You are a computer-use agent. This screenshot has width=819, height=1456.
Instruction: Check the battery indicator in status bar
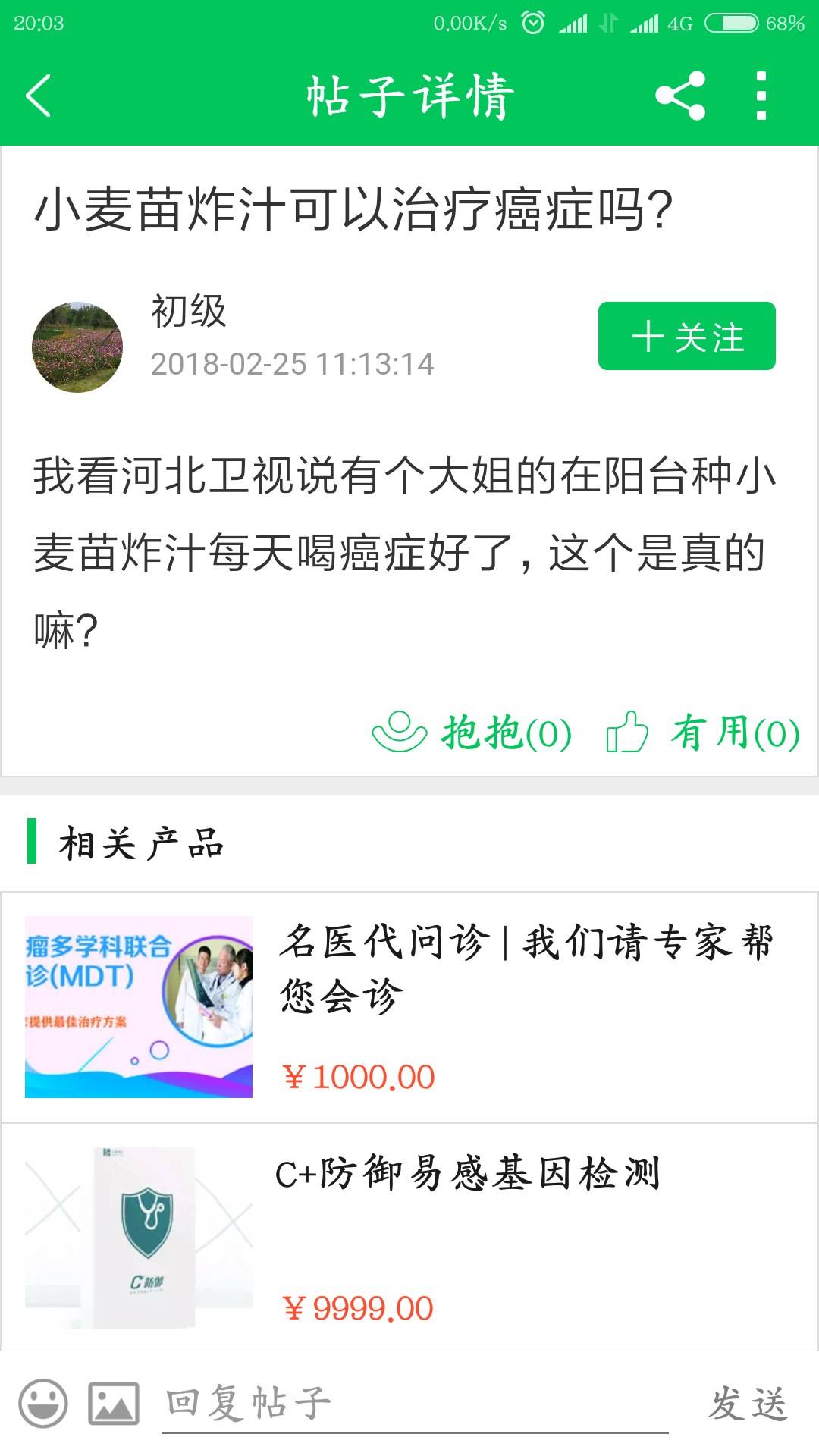730,21
